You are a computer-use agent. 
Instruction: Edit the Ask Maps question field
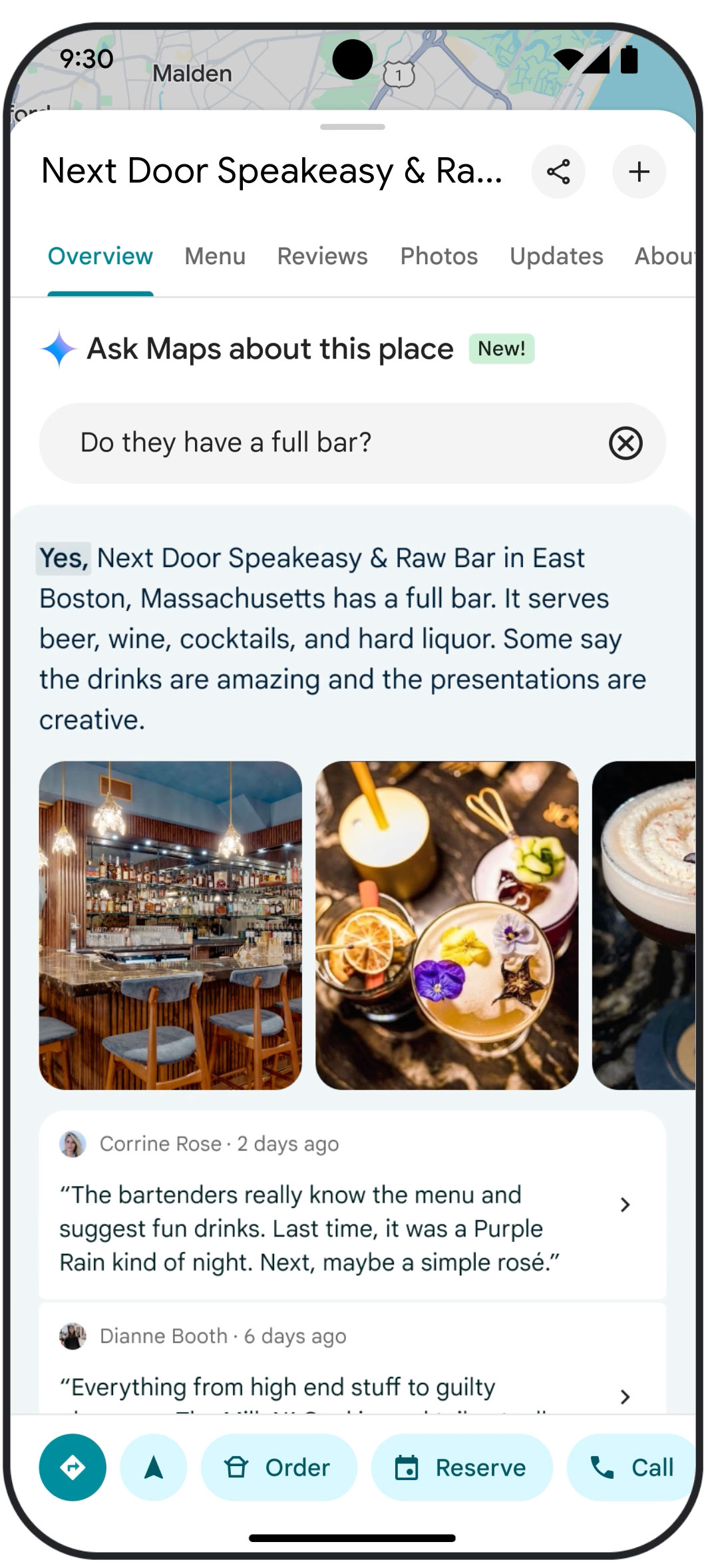[x=319, y=443]
